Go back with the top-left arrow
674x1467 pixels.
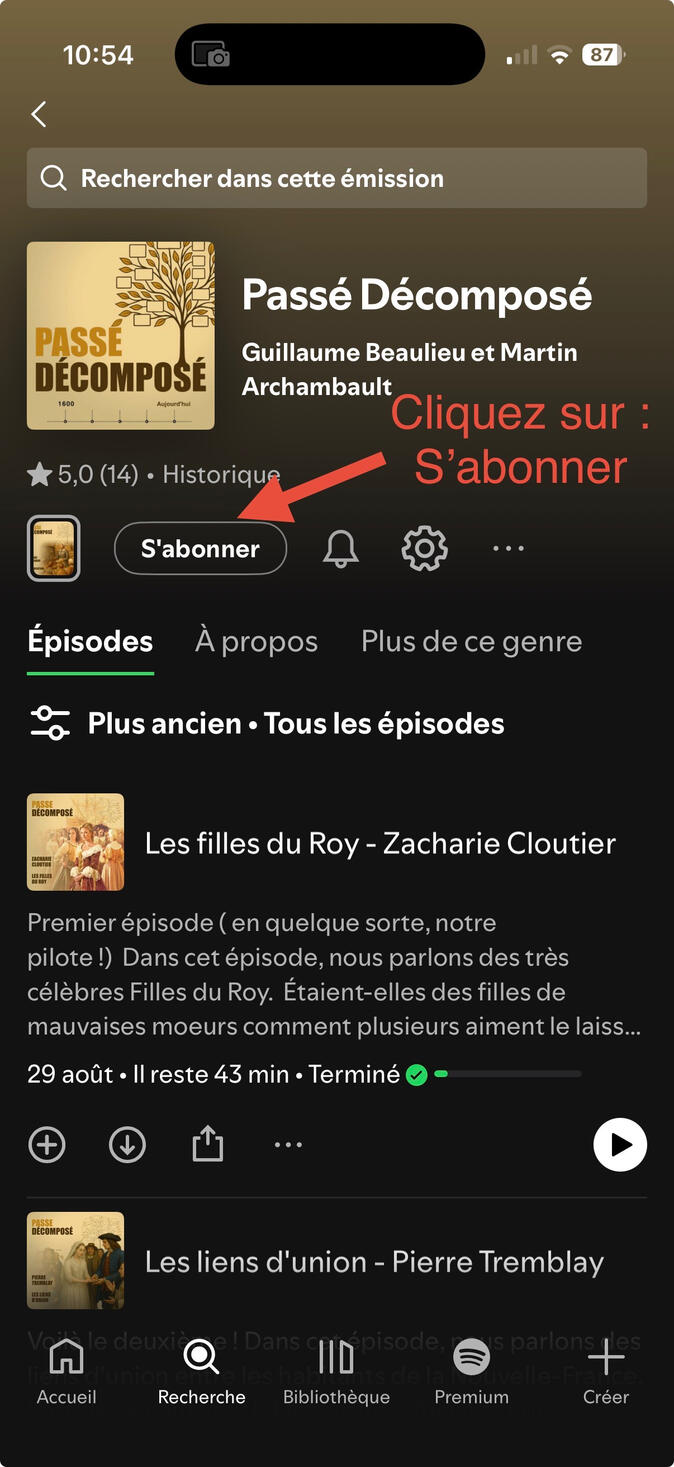coord(39,114)
